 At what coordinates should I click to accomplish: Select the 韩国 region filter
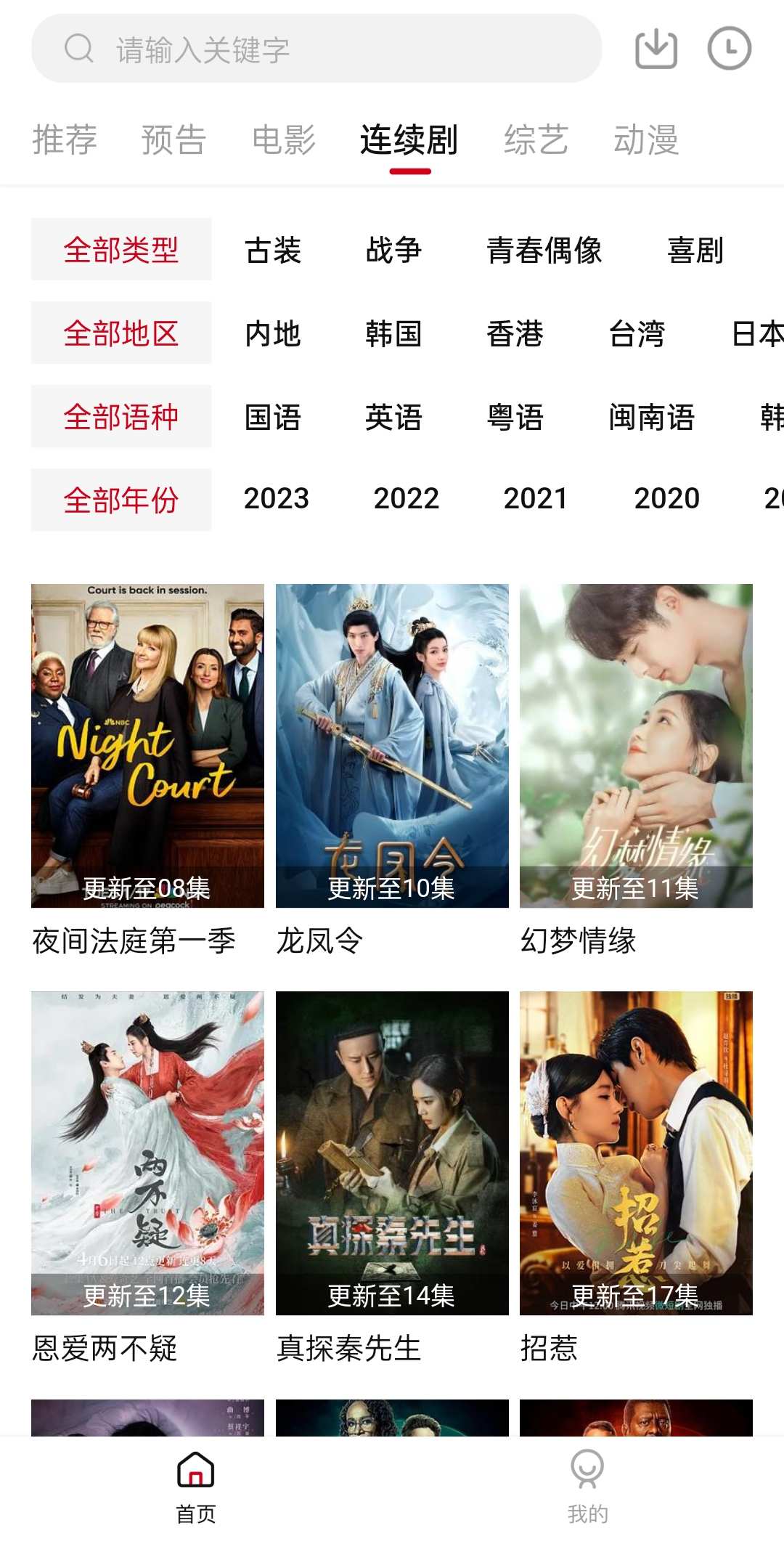pos(393,333)
